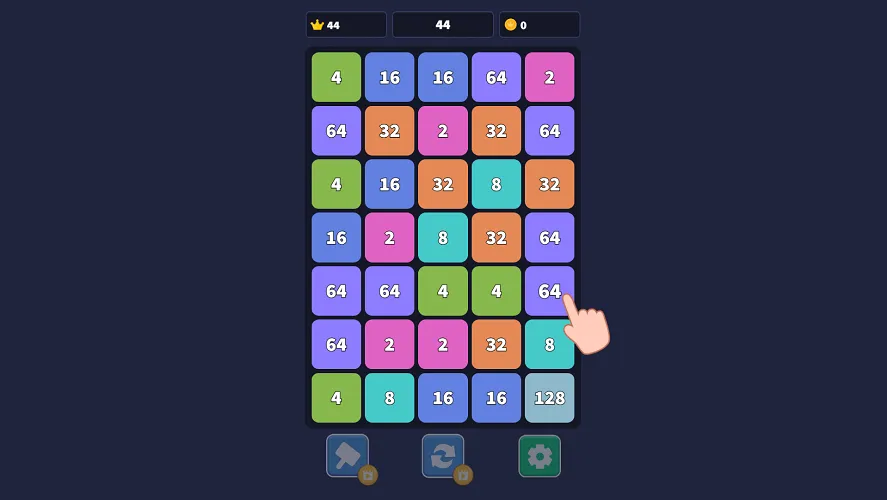Use the shuffle tiles power-up
The height and width of the screenshot is (500, 887).
click(x=442, y=456)
